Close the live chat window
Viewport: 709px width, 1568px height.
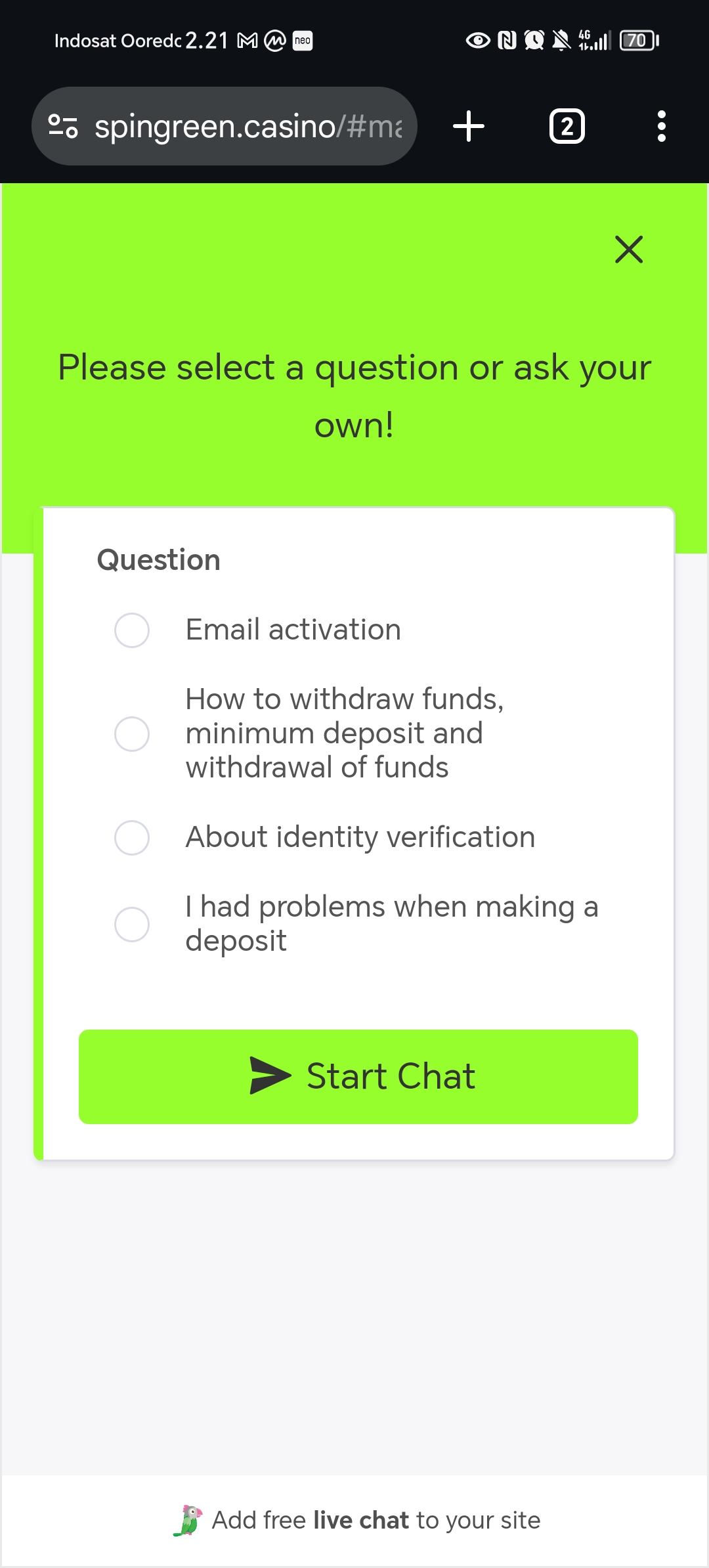628,250
